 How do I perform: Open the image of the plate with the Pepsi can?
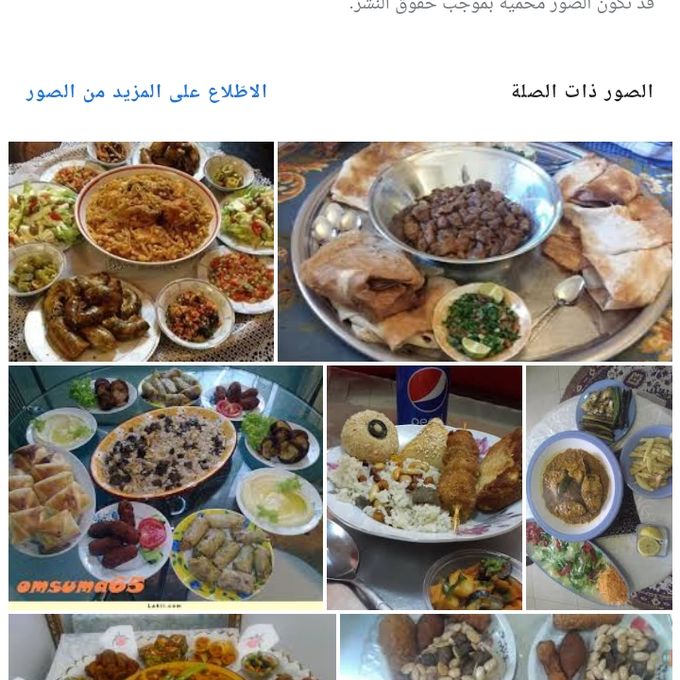click(x=424, y=487)
